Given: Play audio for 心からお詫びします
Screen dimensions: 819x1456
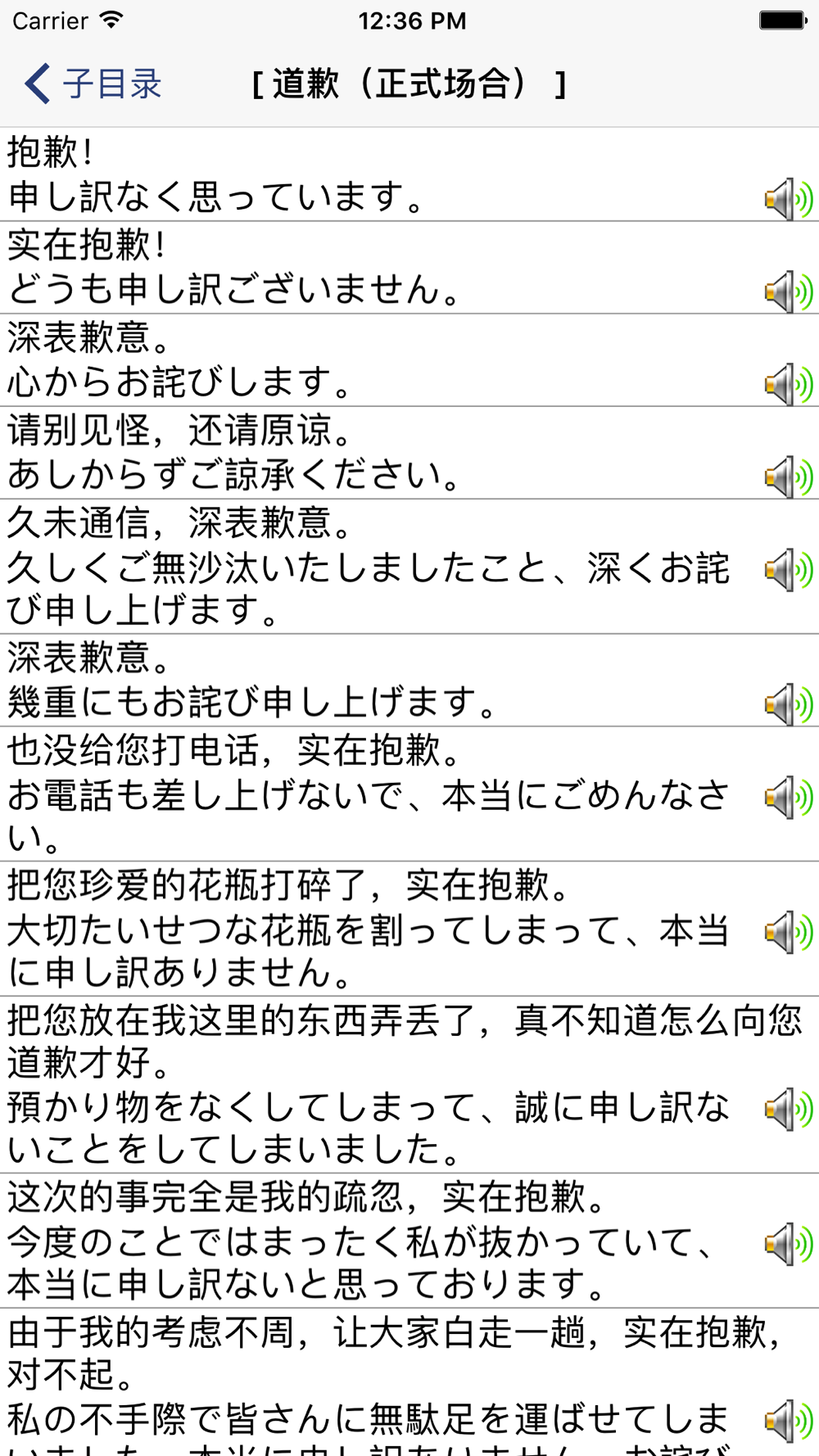Looking at the screenshot, I should 789,384.
